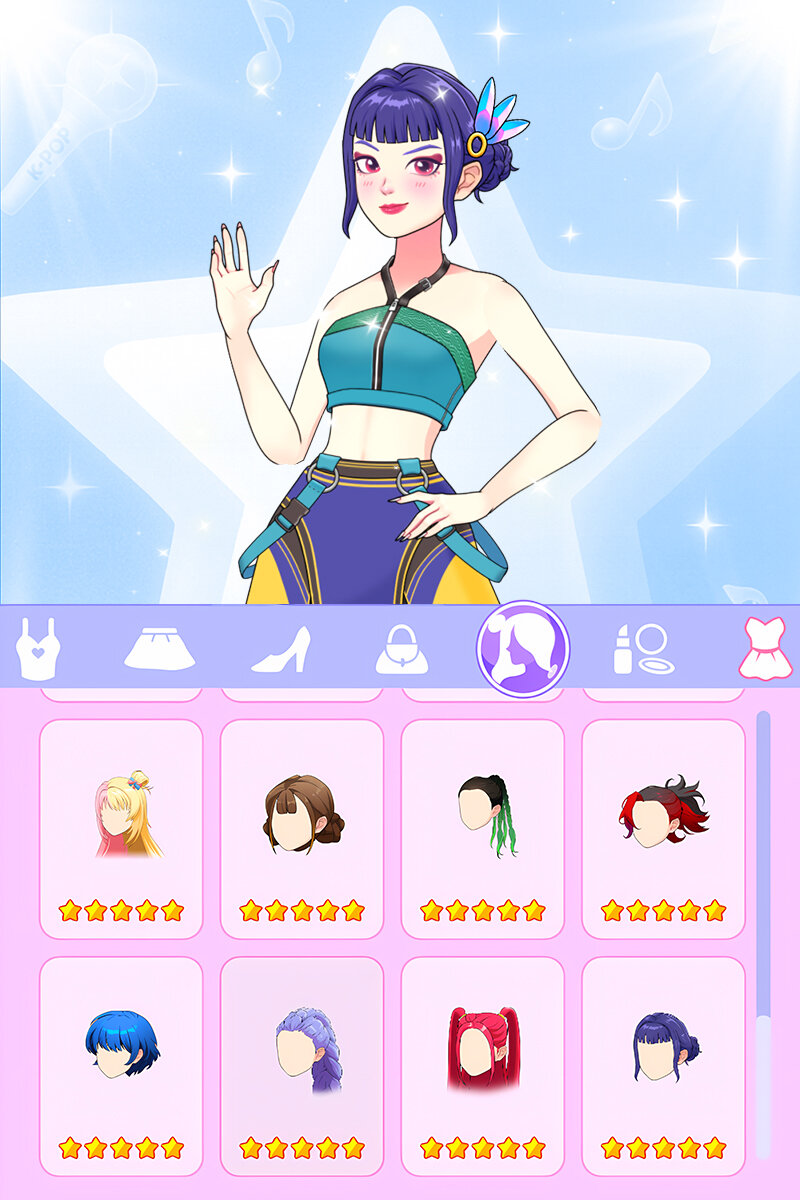
Task: Select the hairstyle category tab
Action: point(522,648)
